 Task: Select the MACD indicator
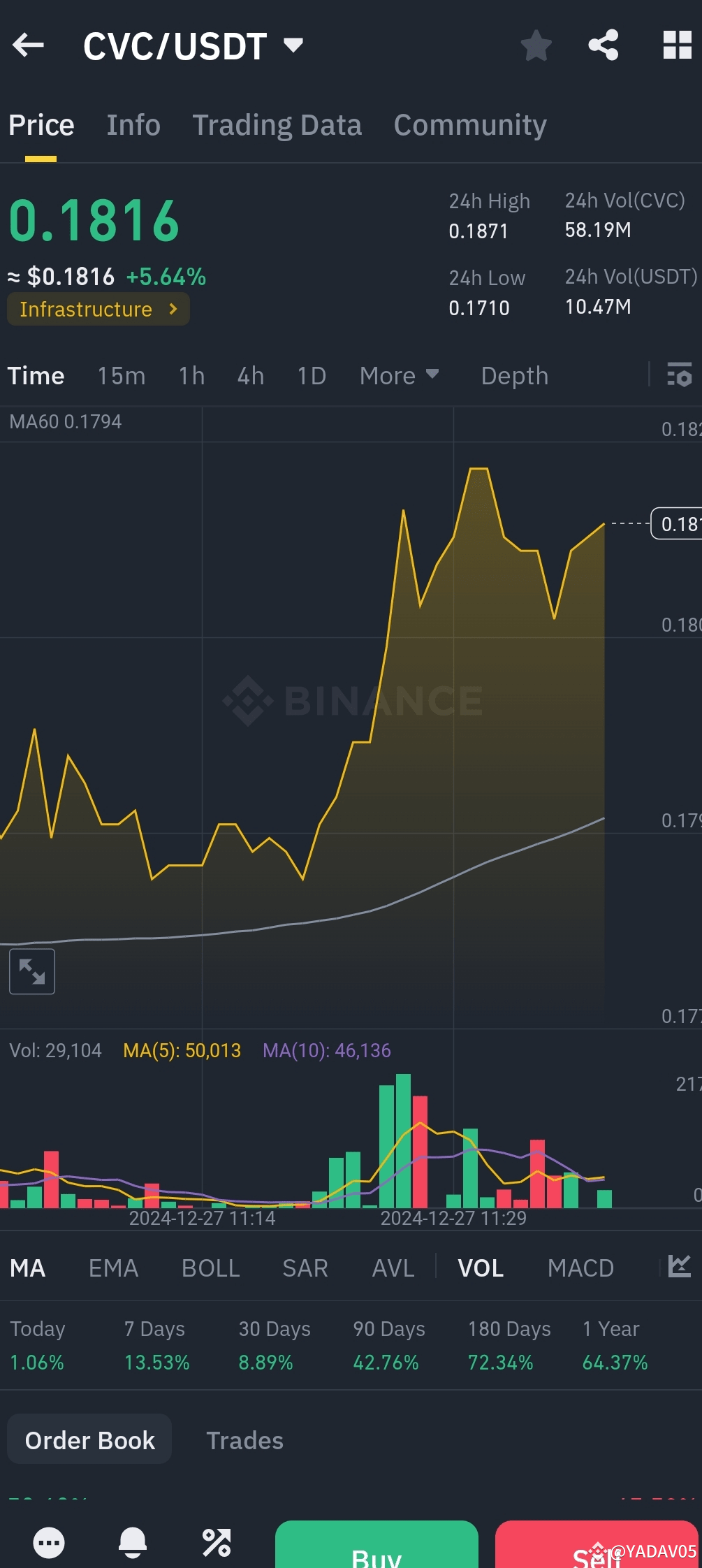tap(580, 1268)
